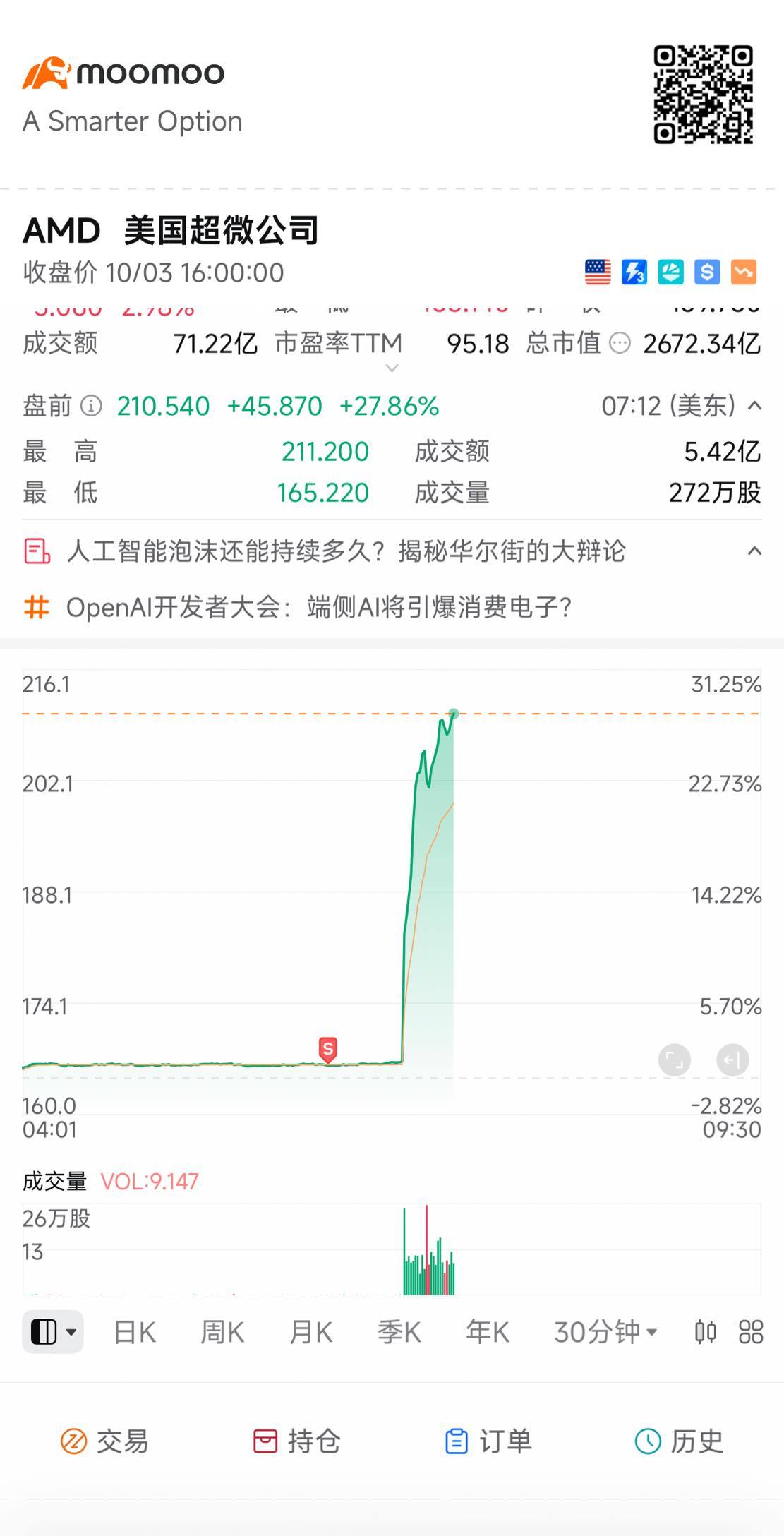Viewport: 784px width, 1536px height.
Task: Click the Level 3 lightning quote icon
Action: click(x=634, y=272)
